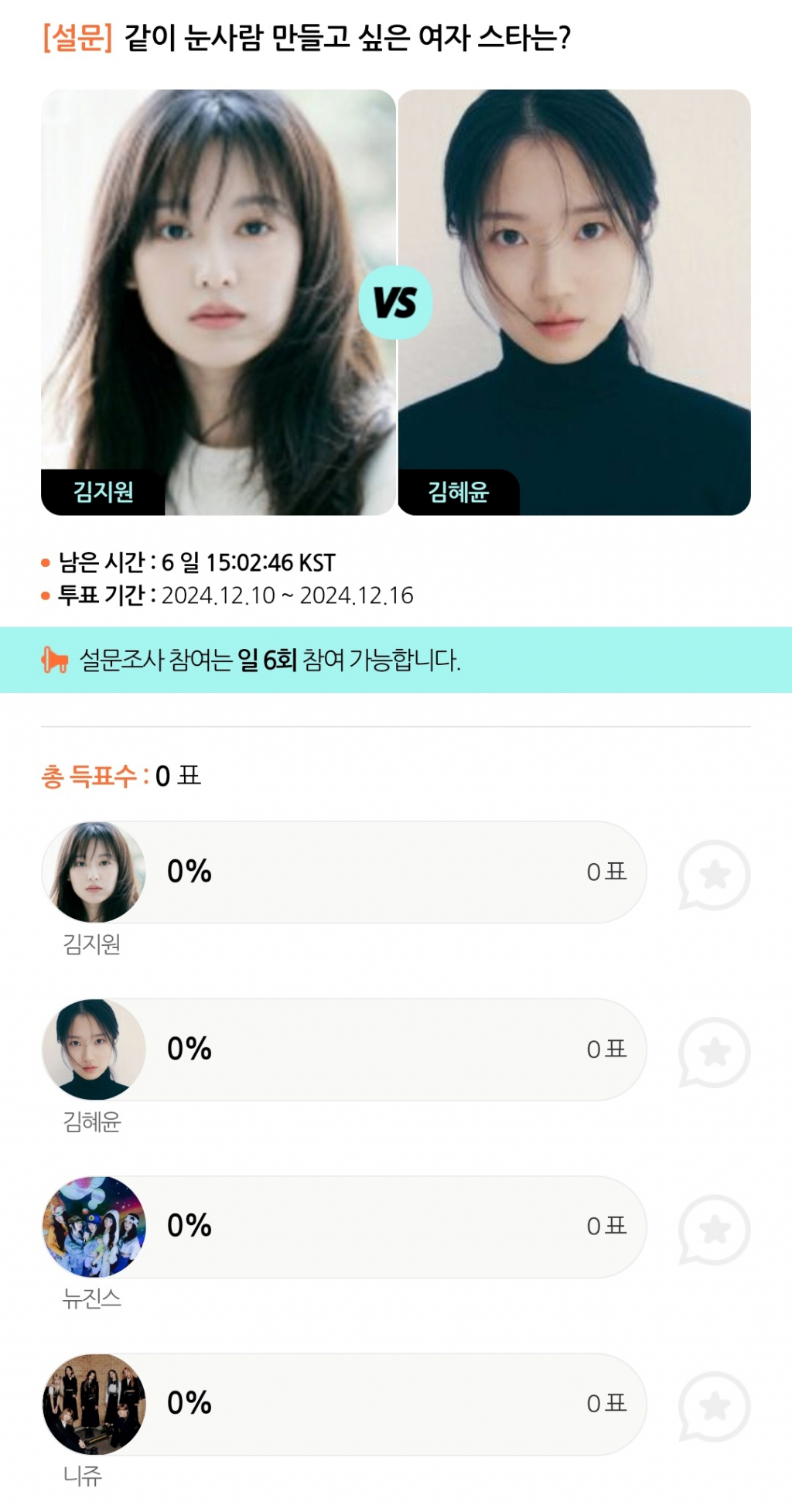Image resolution: width=792 pixels, height=1512 pixels.
Task: Tap the vote icon next to 니쥬
Action: [x=714, y=1406]
